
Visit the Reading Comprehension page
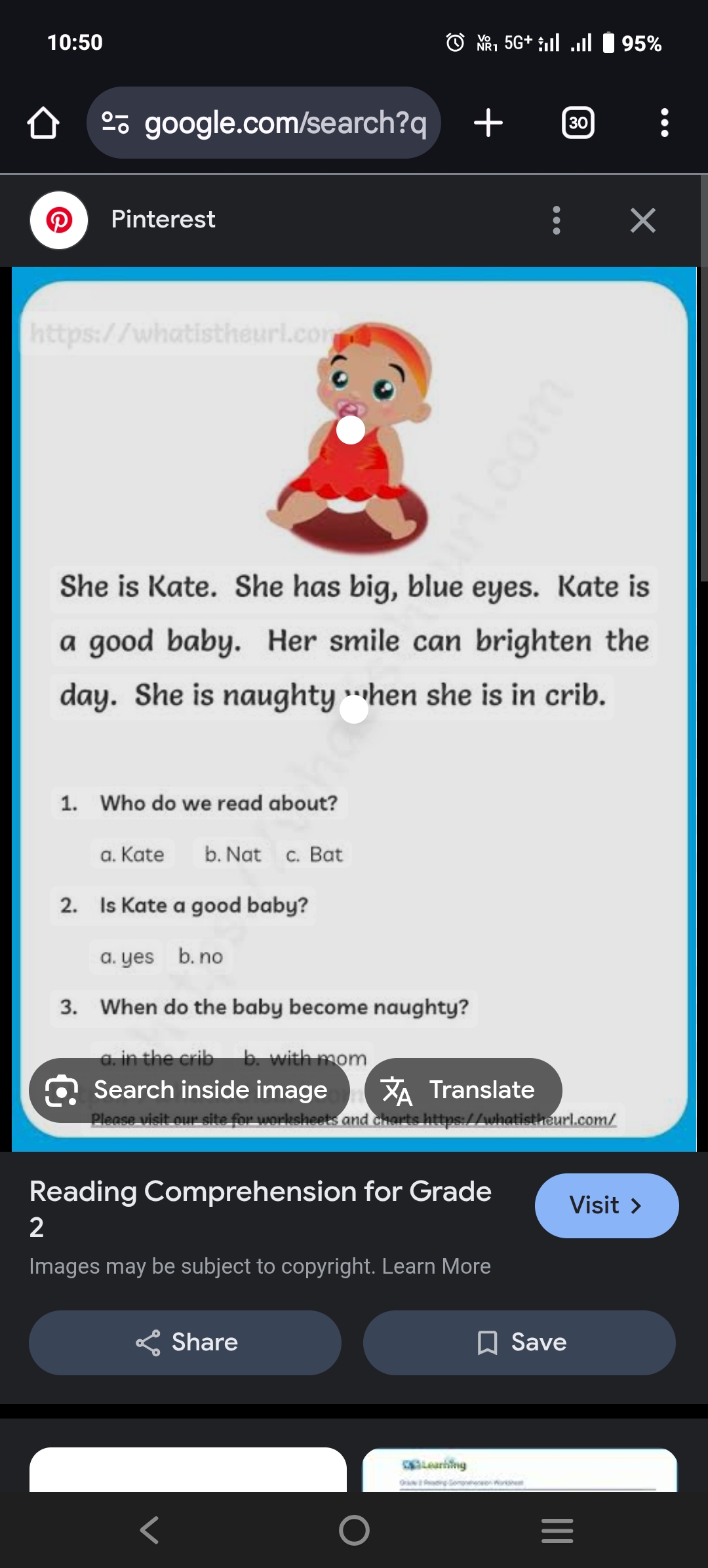606,1205
